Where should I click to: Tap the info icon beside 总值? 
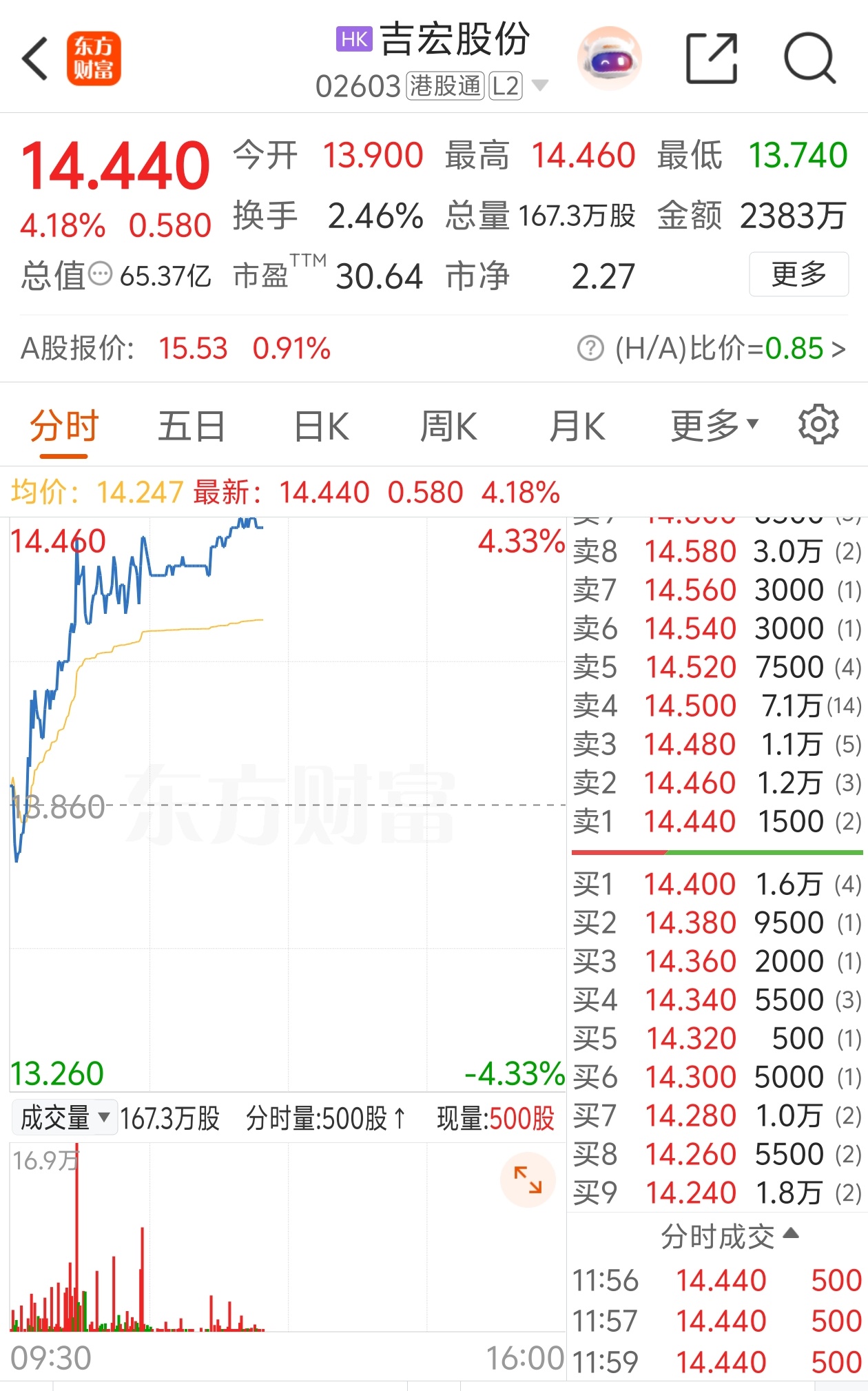pyautogui.click(x=101, y=274)
